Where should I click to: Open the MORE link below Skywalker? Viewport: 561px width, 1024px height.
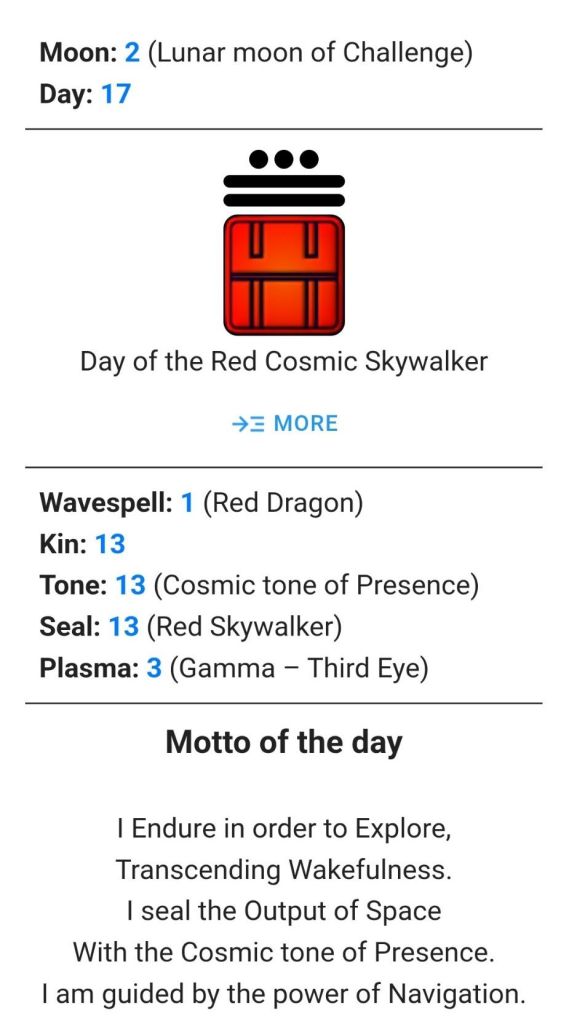285,423
